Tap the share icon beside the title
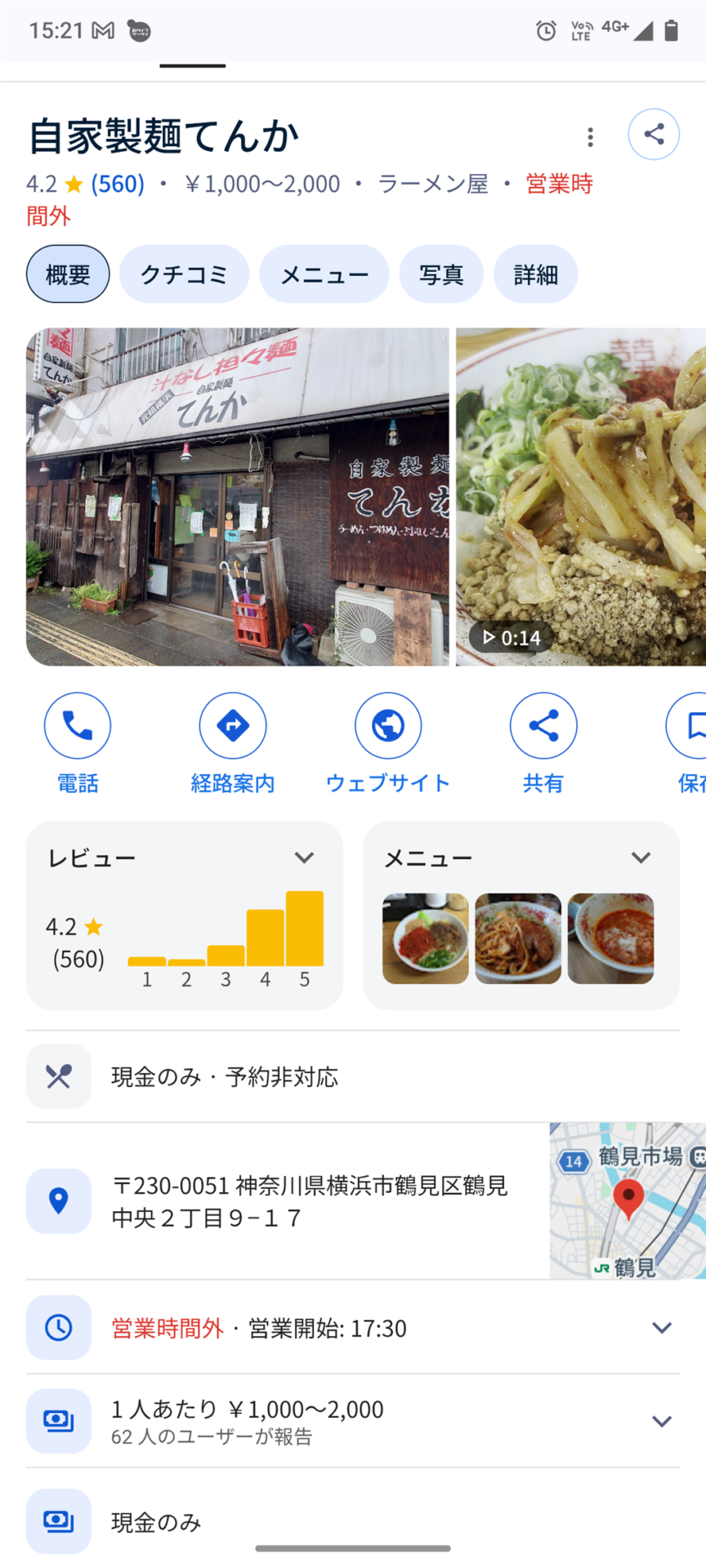This screenshot has width=706, height=1568. (654, 135)
